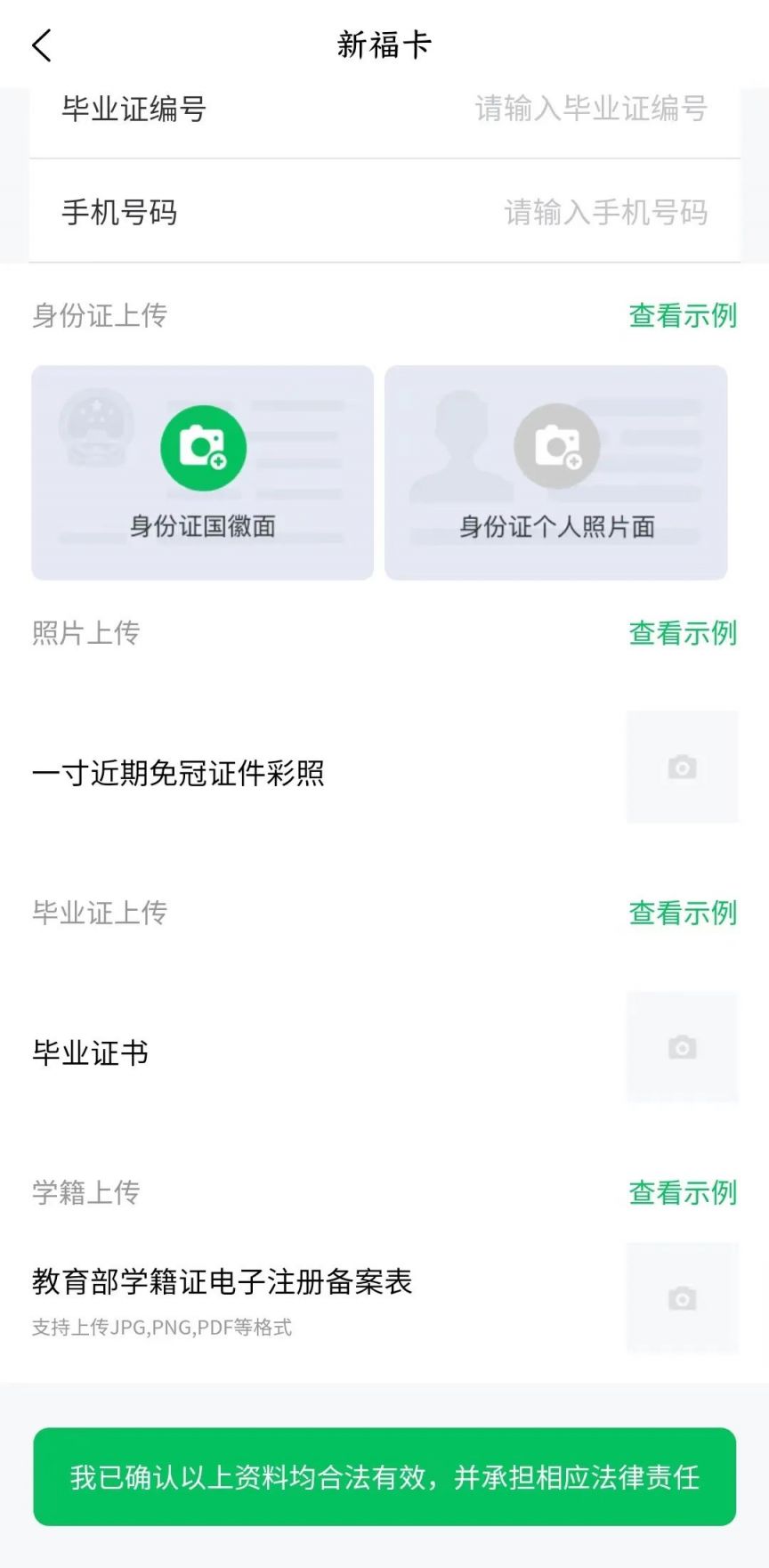Tap the 手机号码 input field
Image resolution: width=769 pixels, height=1568 pixels.
[x=384, y=212]
